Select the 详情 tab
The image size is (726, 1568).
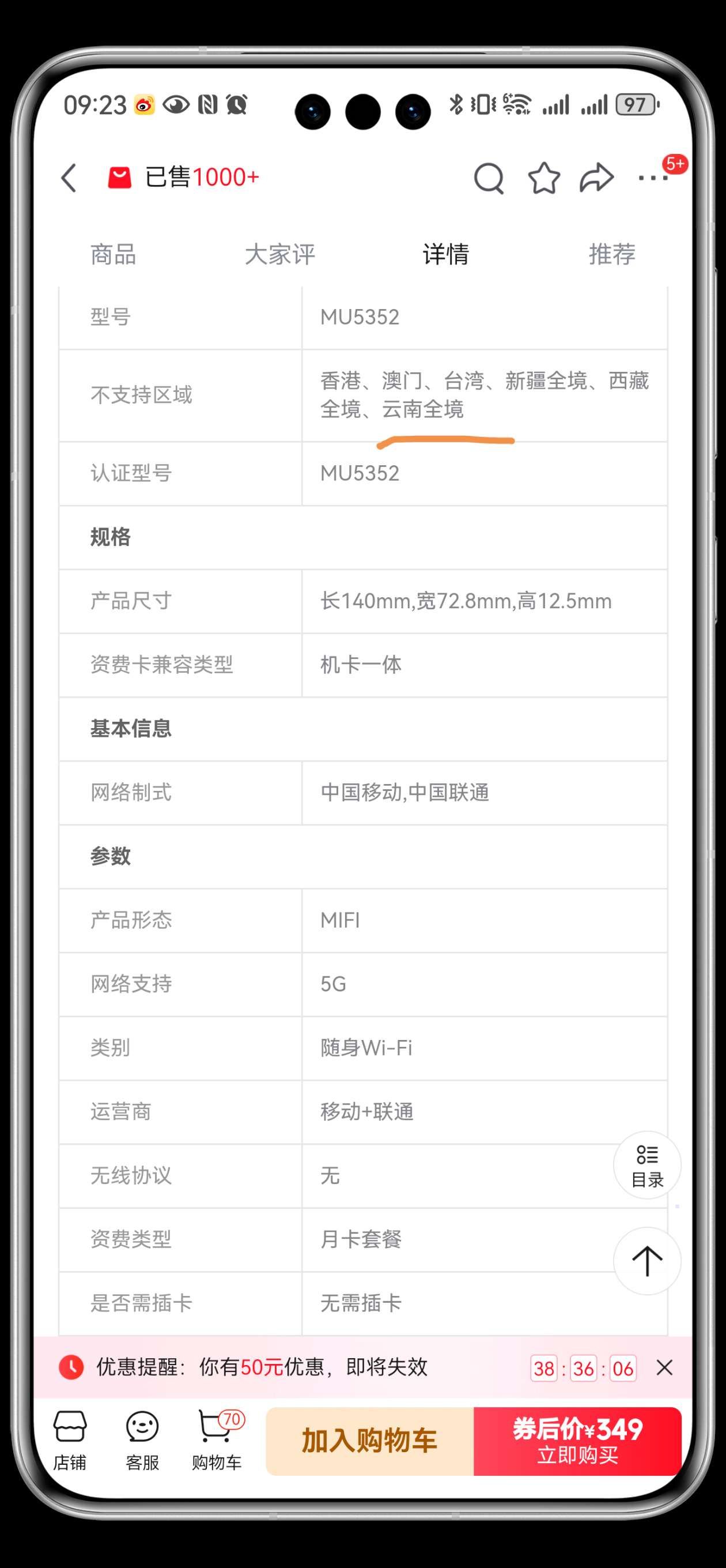click(446, 254)
